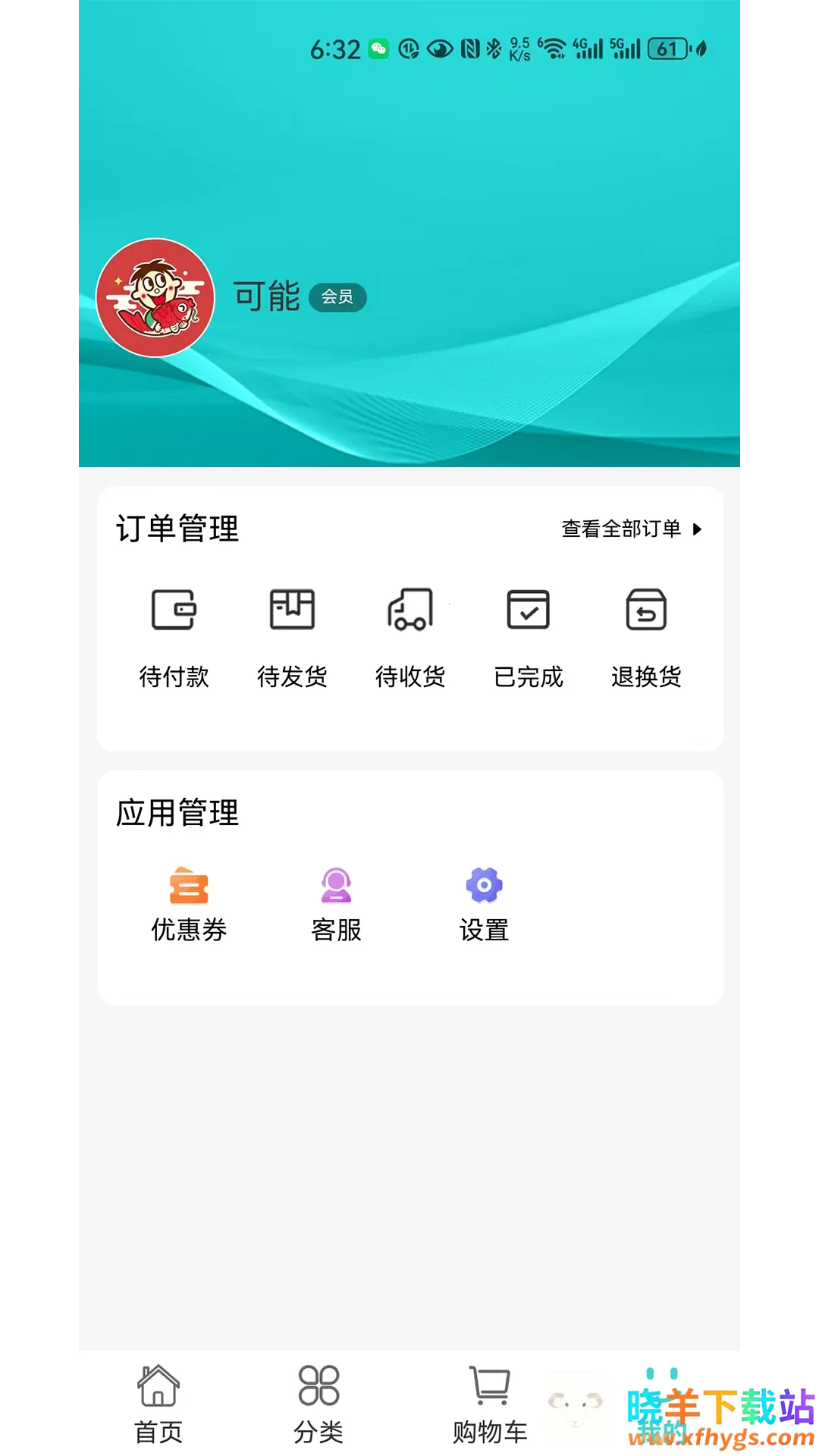Open the user profile avatar

coord(155,297)
